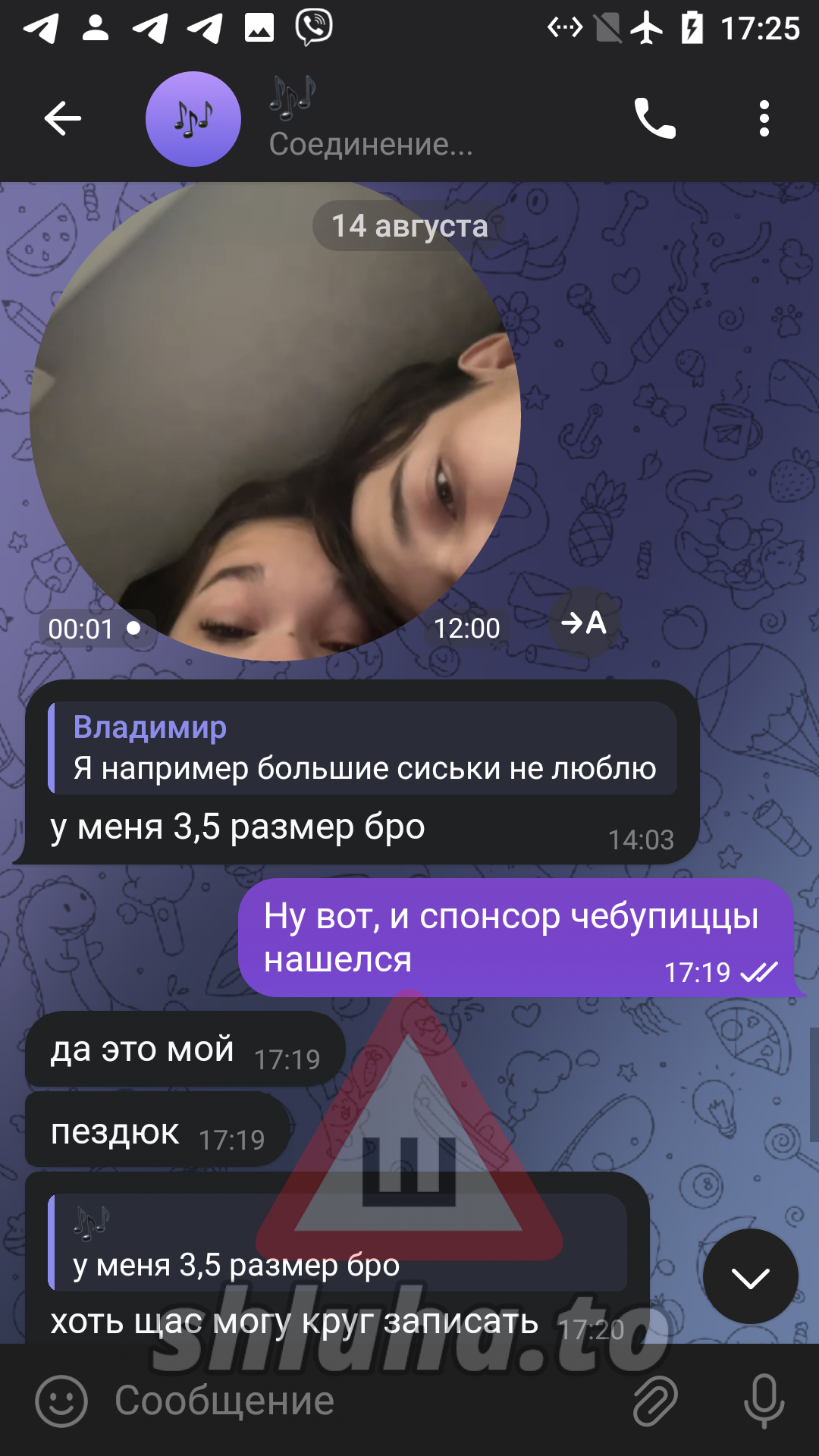Viewport: 819px width, 1456px height.
Task: Open the emoji picker
Action: [x=61, y=1401]
